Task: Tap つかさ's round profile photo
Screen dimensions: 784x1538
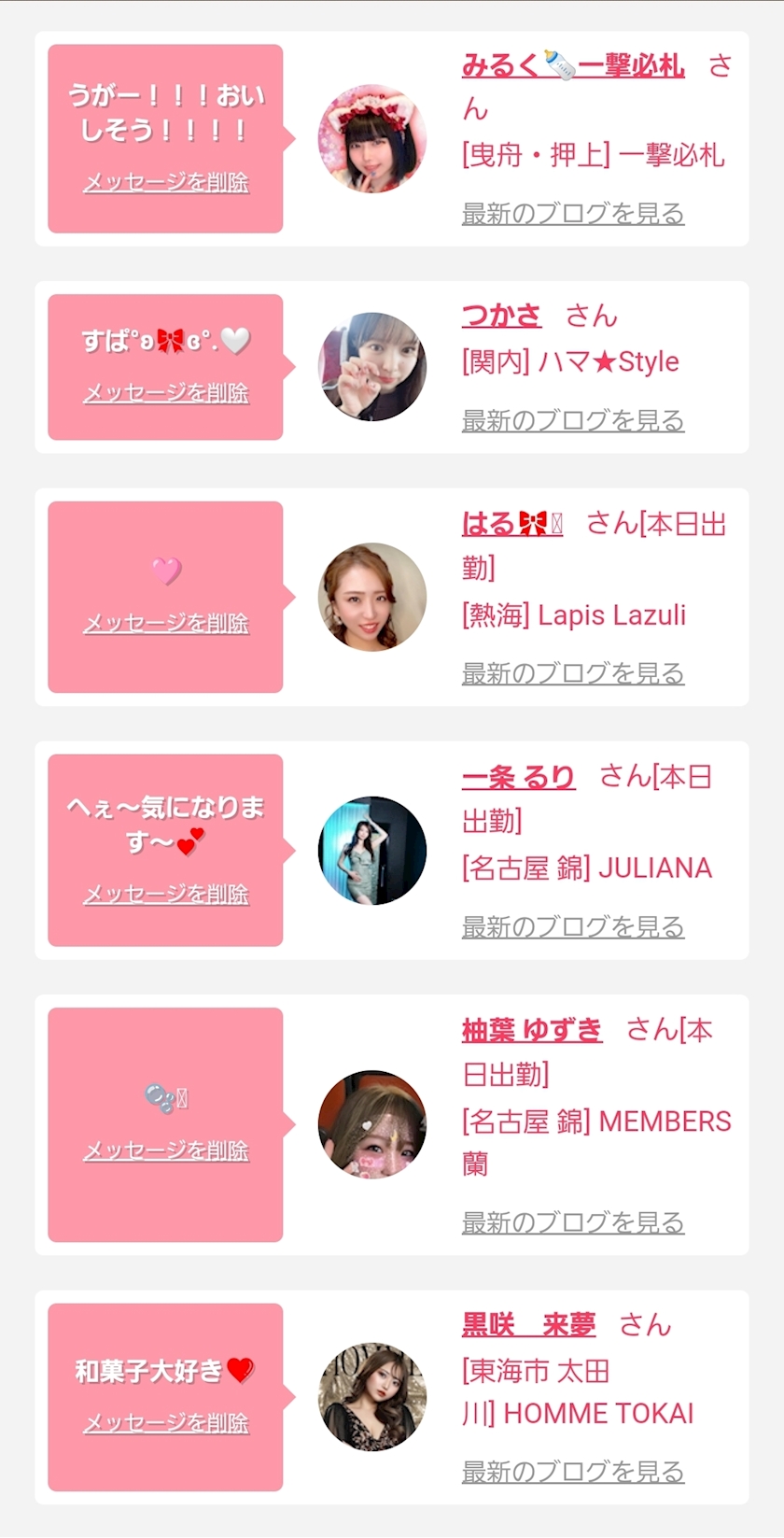Action: (372, 367)
